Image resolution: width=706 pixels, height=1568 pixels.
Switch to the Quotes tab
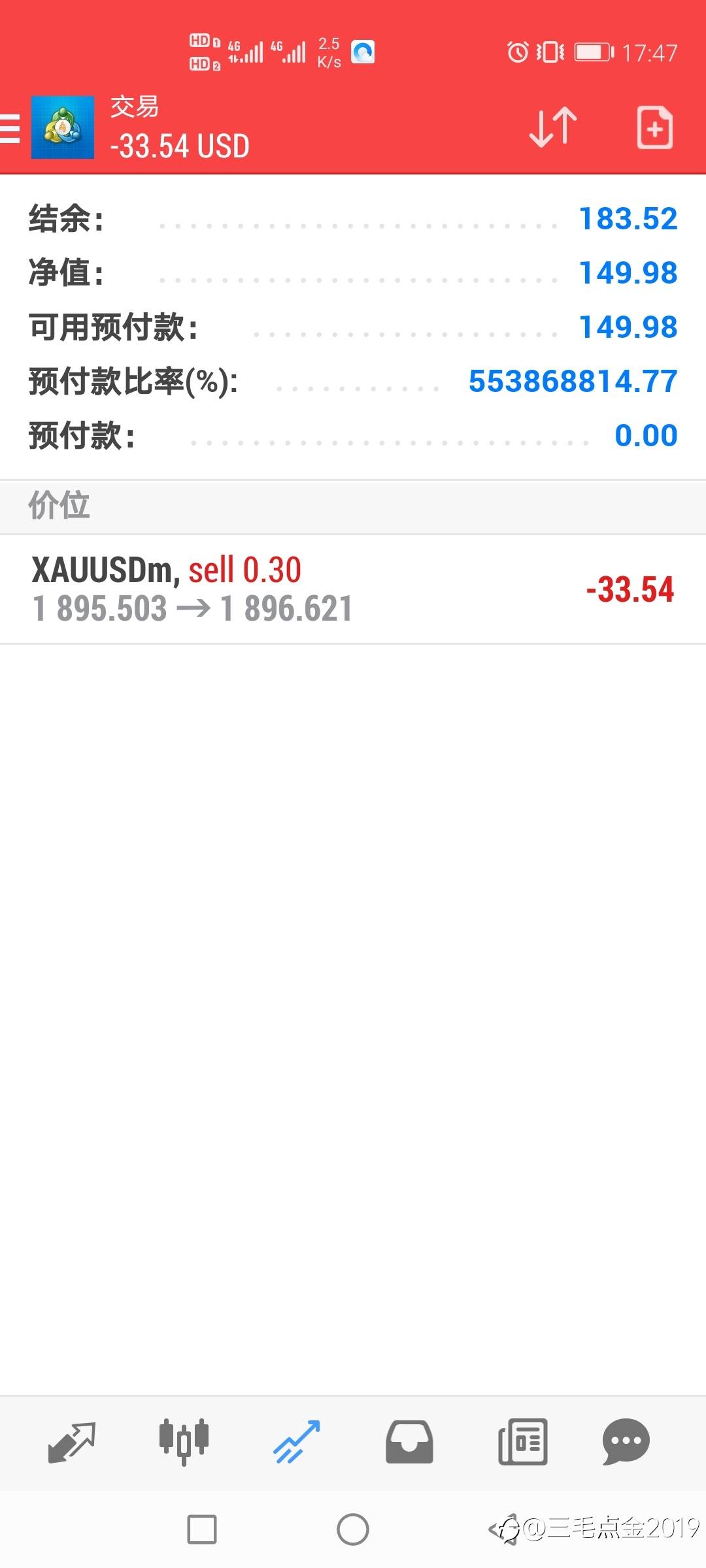coord(72,1442)
